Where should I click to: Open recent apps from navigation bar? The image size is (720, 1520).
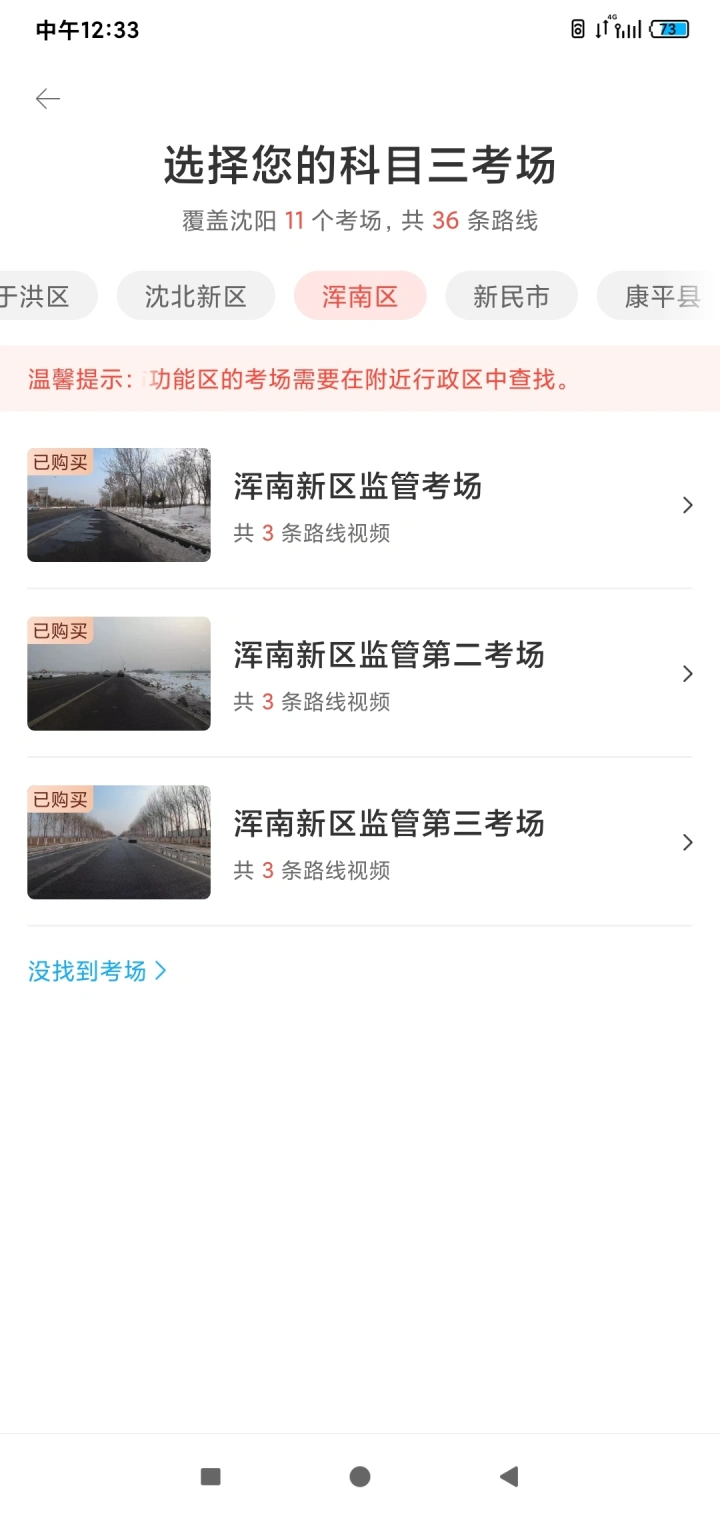(210, 1476)
